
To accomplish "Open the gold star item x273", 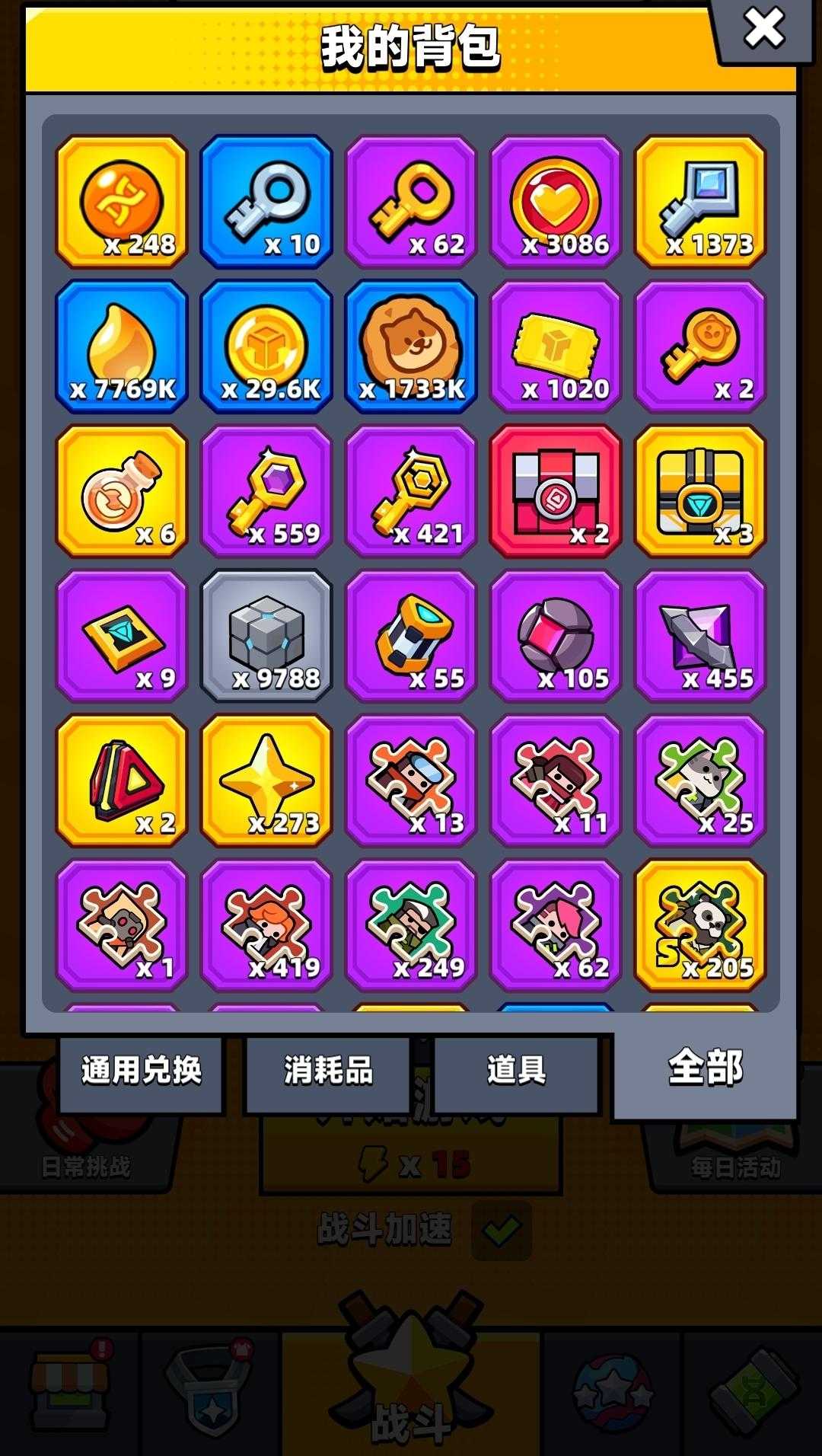I will (266, 781).
